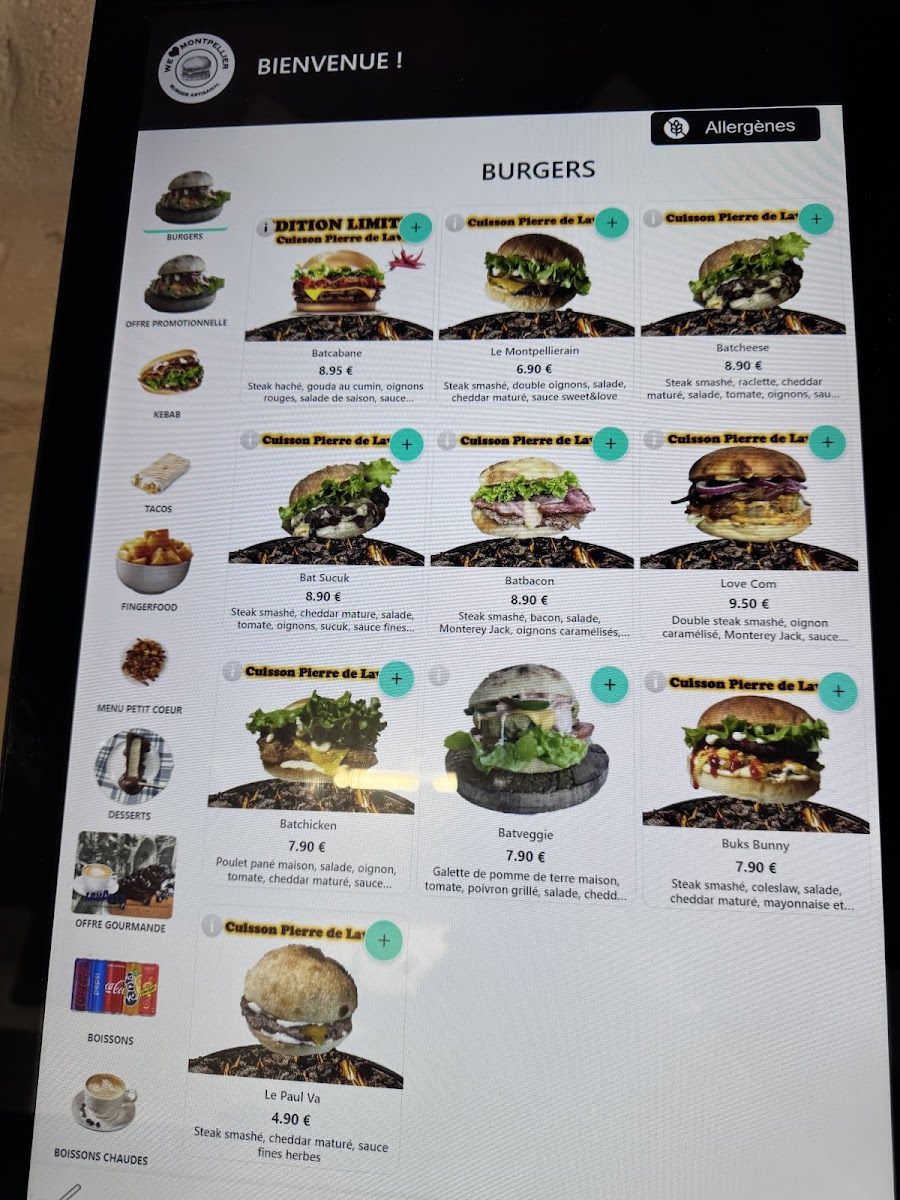The width and height of the screenshot is (900, 1200).
Task: Add the Batcabane burger with plus button
Action: [415, 227]
